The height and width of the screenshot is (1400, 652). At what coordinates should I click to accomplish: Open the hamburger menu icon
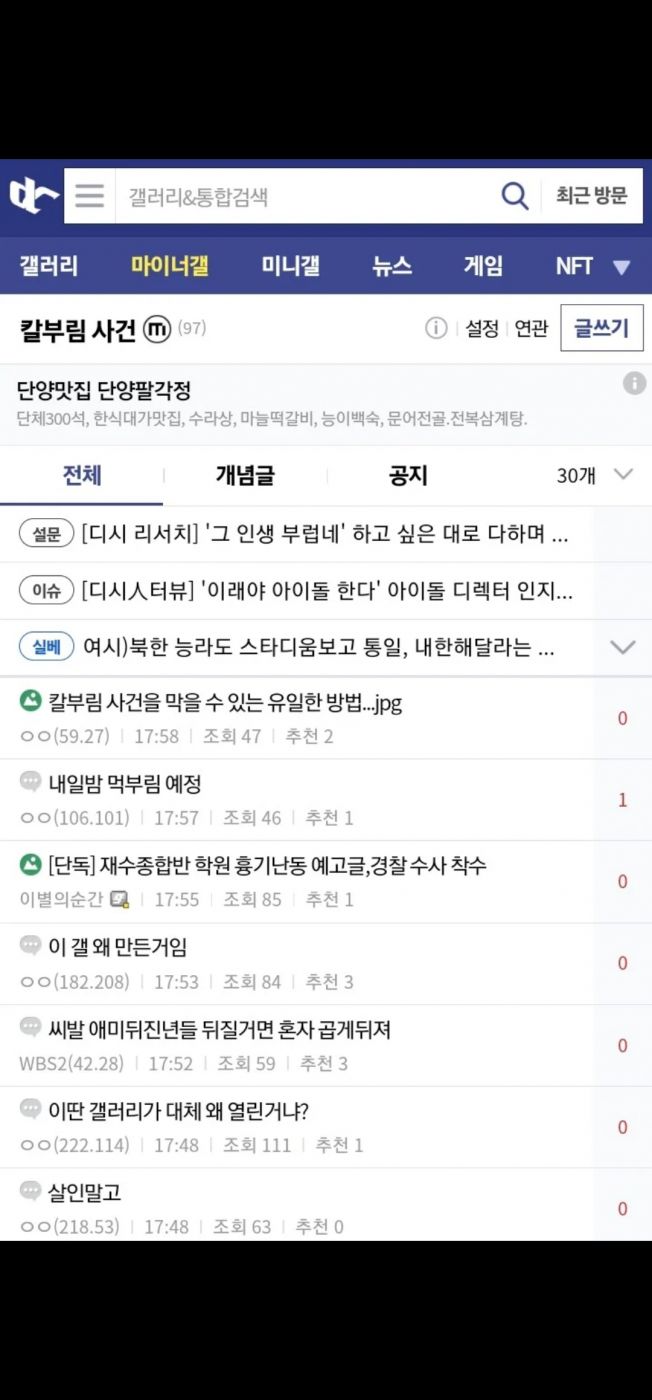pos(89,196)
